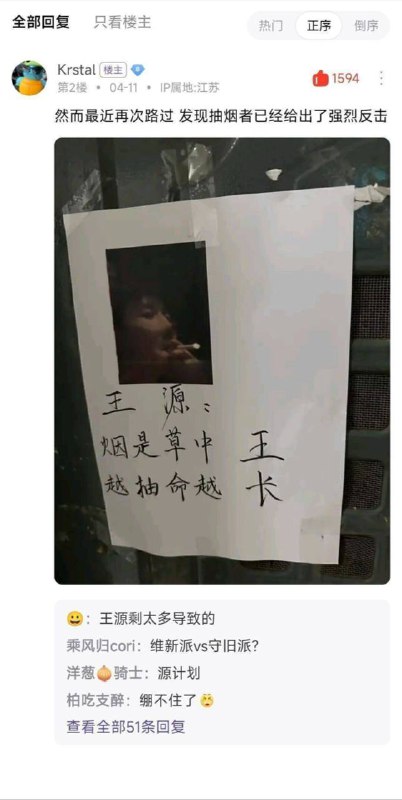Viewport: 402px width, 800px height.
Task: Like Krstal's reply with 1594 likes
Action: (x=336, y=79)
